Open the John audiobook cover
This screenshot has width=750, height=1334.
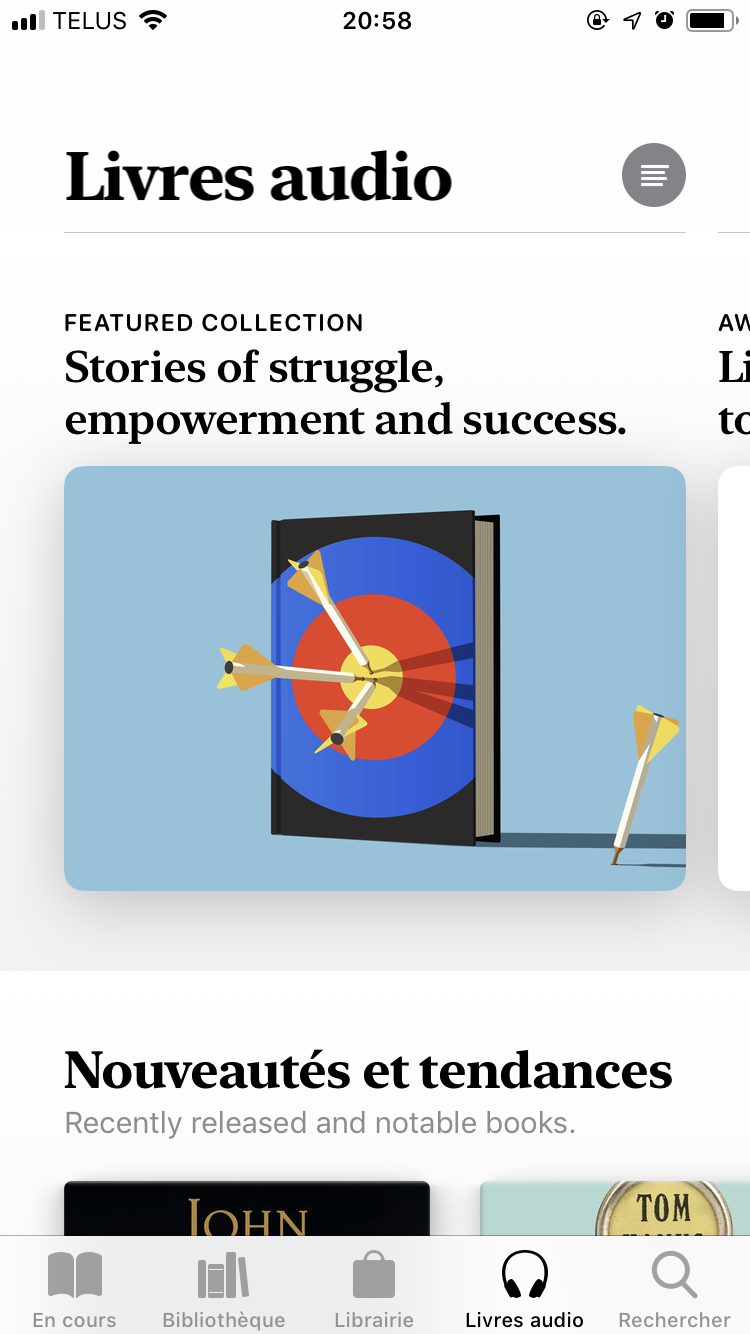(x=247, y=1209)
